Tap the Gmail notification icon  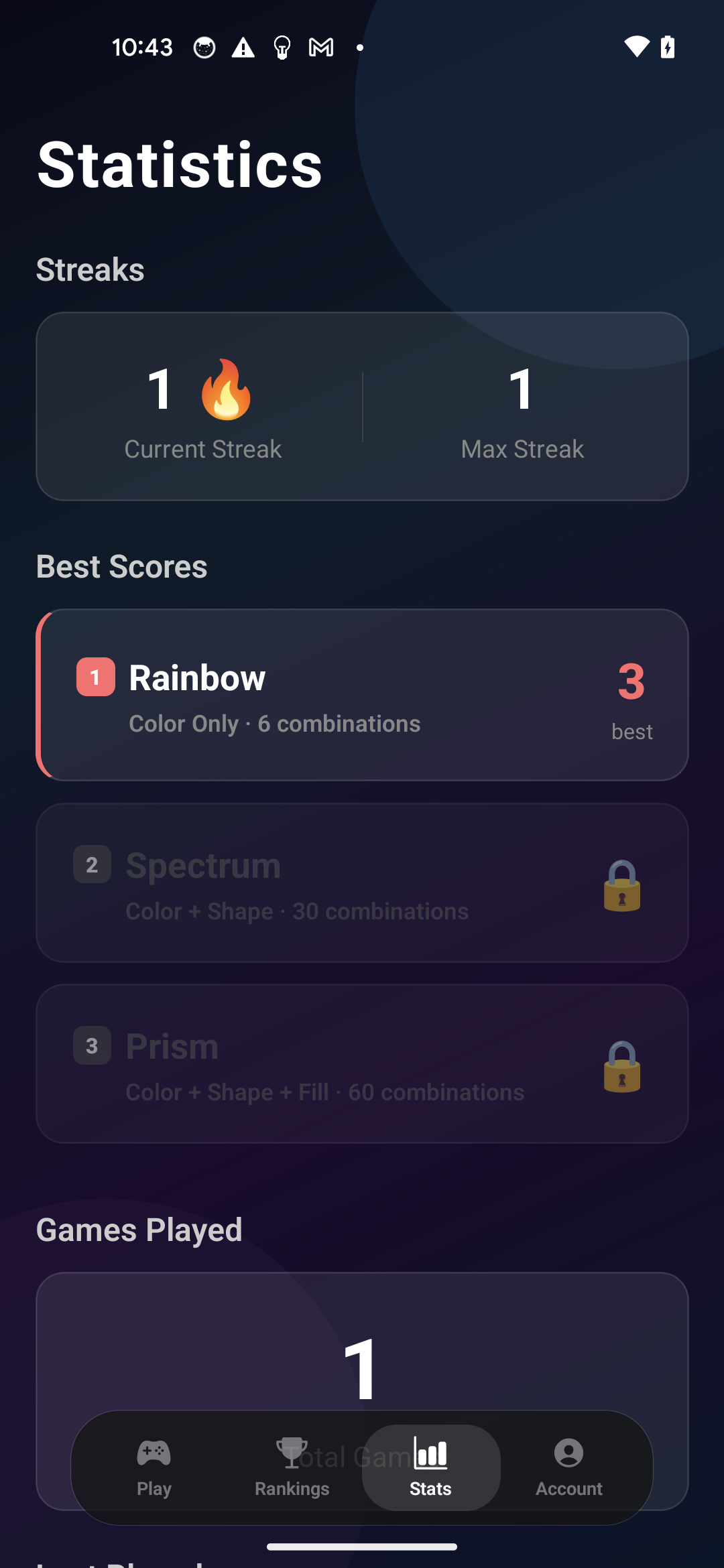pyautogui.click(x=320, y=47)
